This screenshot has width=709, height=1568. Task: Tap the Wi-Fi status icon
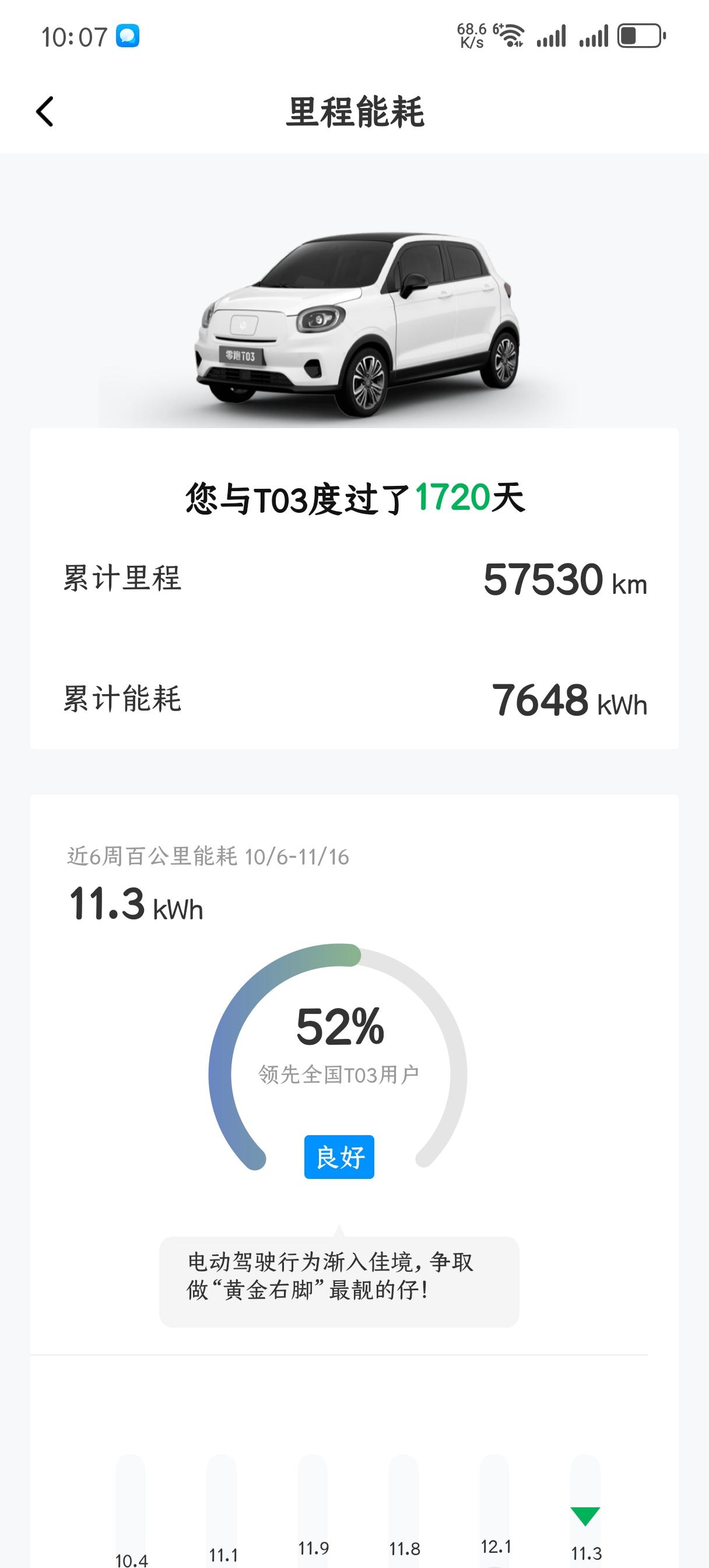(511, 37)
